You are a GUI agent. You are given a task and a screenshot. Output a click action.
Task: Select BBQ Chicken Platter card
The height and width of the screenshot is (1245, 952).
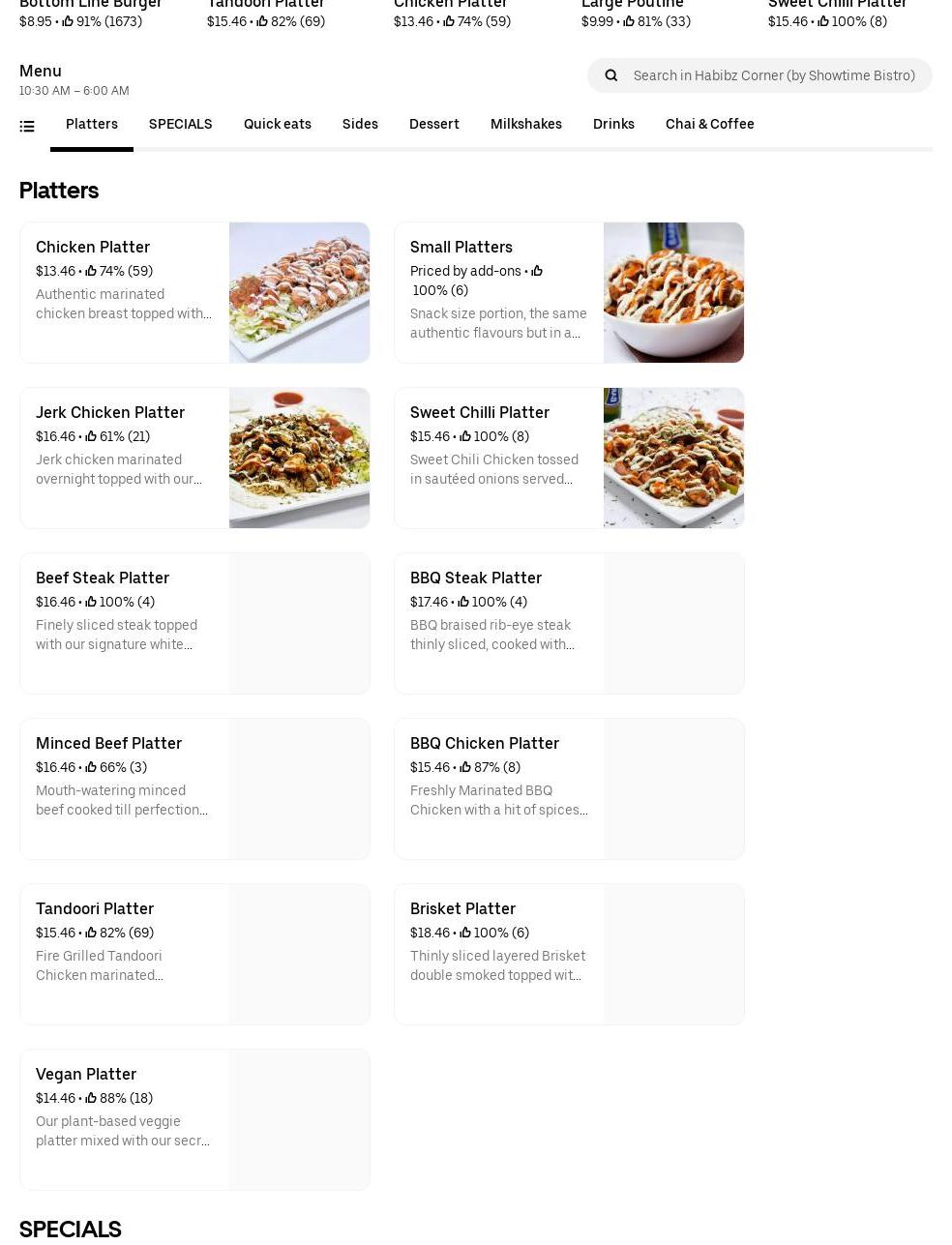pos(569,788)
